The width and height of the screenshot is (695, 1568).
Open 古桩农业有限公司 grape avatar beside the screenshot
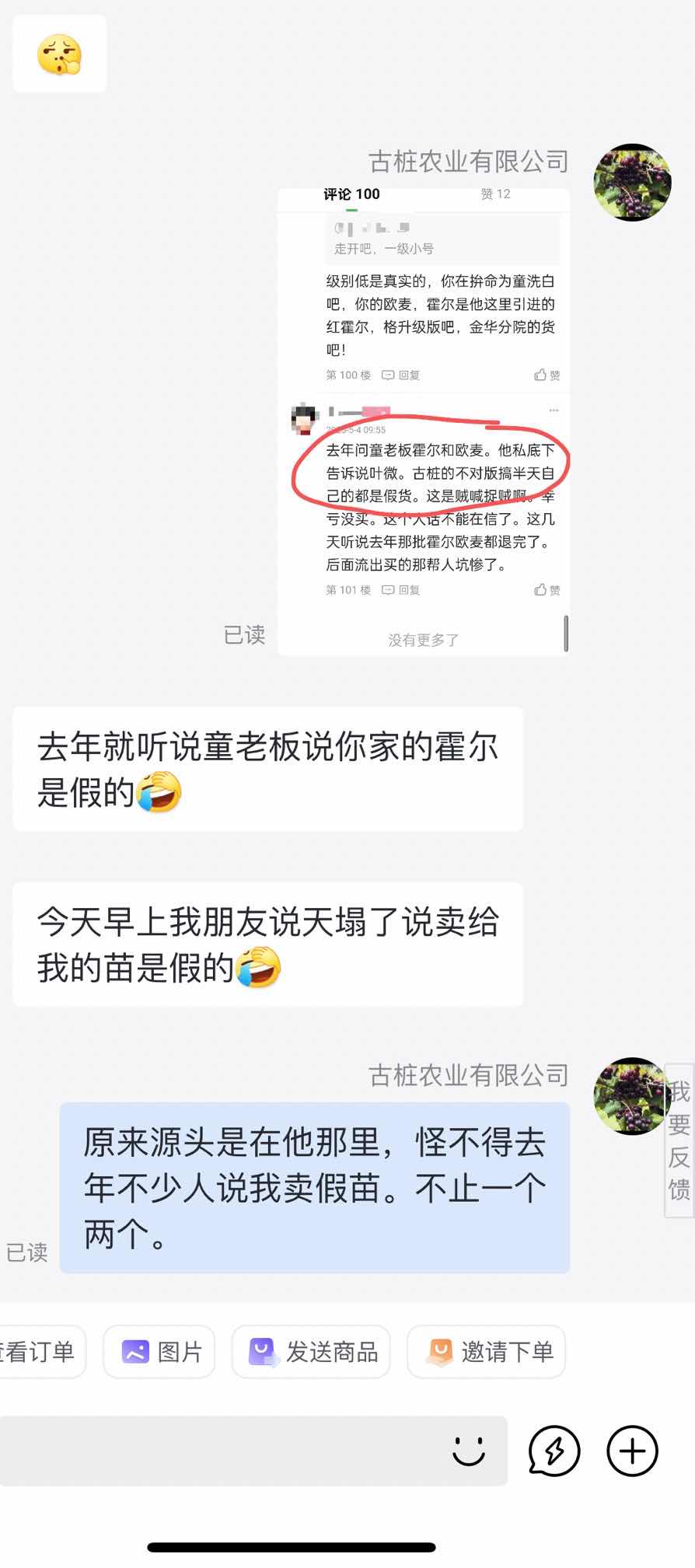pos(632,183)
